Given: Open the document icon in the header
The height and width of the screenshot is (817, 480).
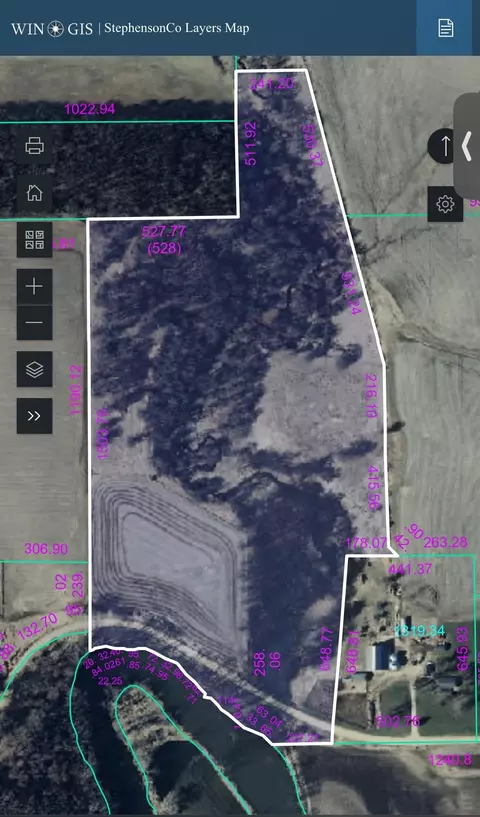Looking at the screenshot, I should click(446, 28).
